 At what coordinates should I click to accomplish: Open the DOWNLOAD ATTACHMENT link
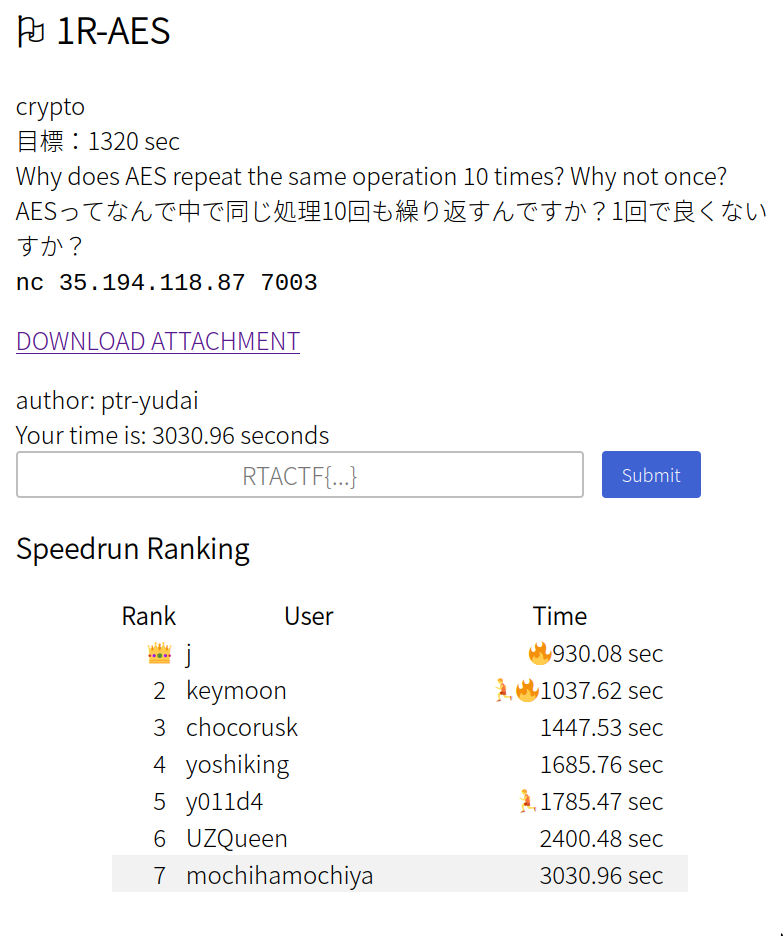coord(157,341)
